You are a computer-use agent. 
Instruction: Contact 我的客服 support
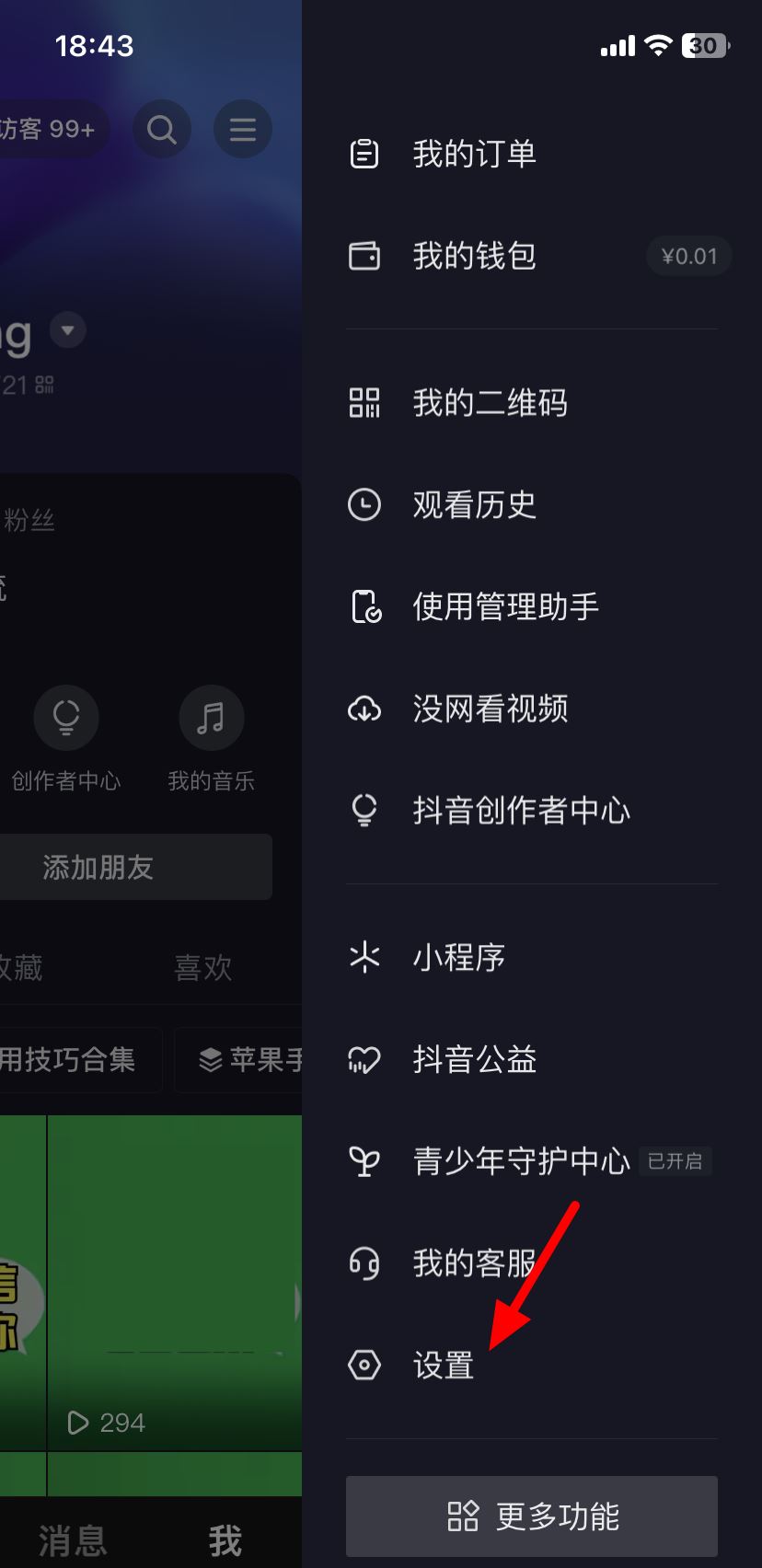[532, 1263]
